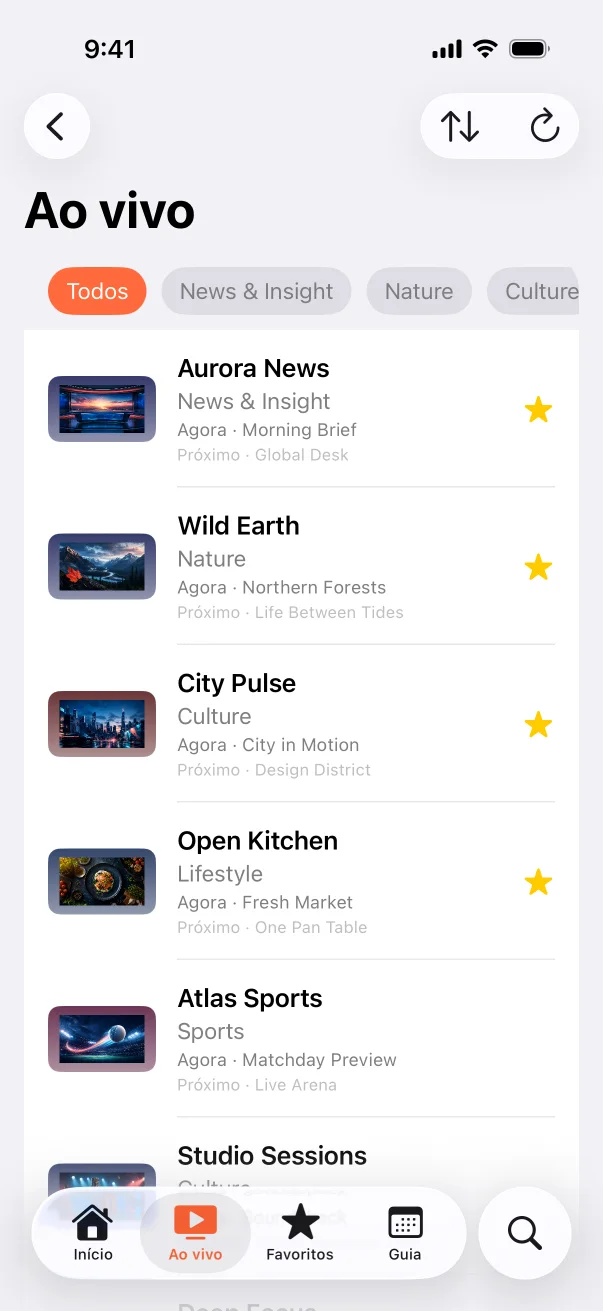The height and width of the screenshot is (1311, 603).
Task: Open the Wild Earth channel
Action: 301,566
